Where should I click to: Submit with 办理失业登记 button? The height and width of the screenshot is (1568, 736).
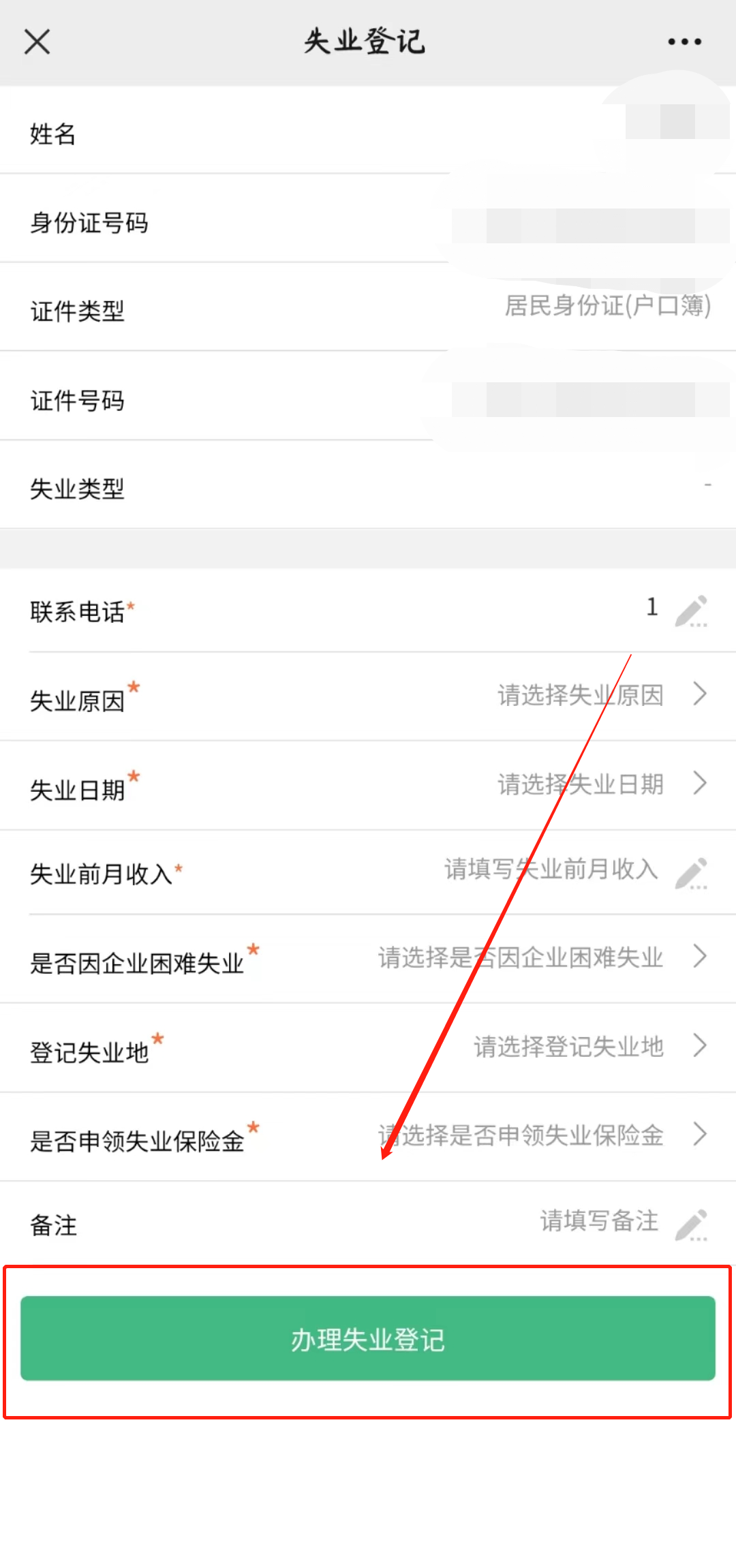click(x=368, y=1339)
